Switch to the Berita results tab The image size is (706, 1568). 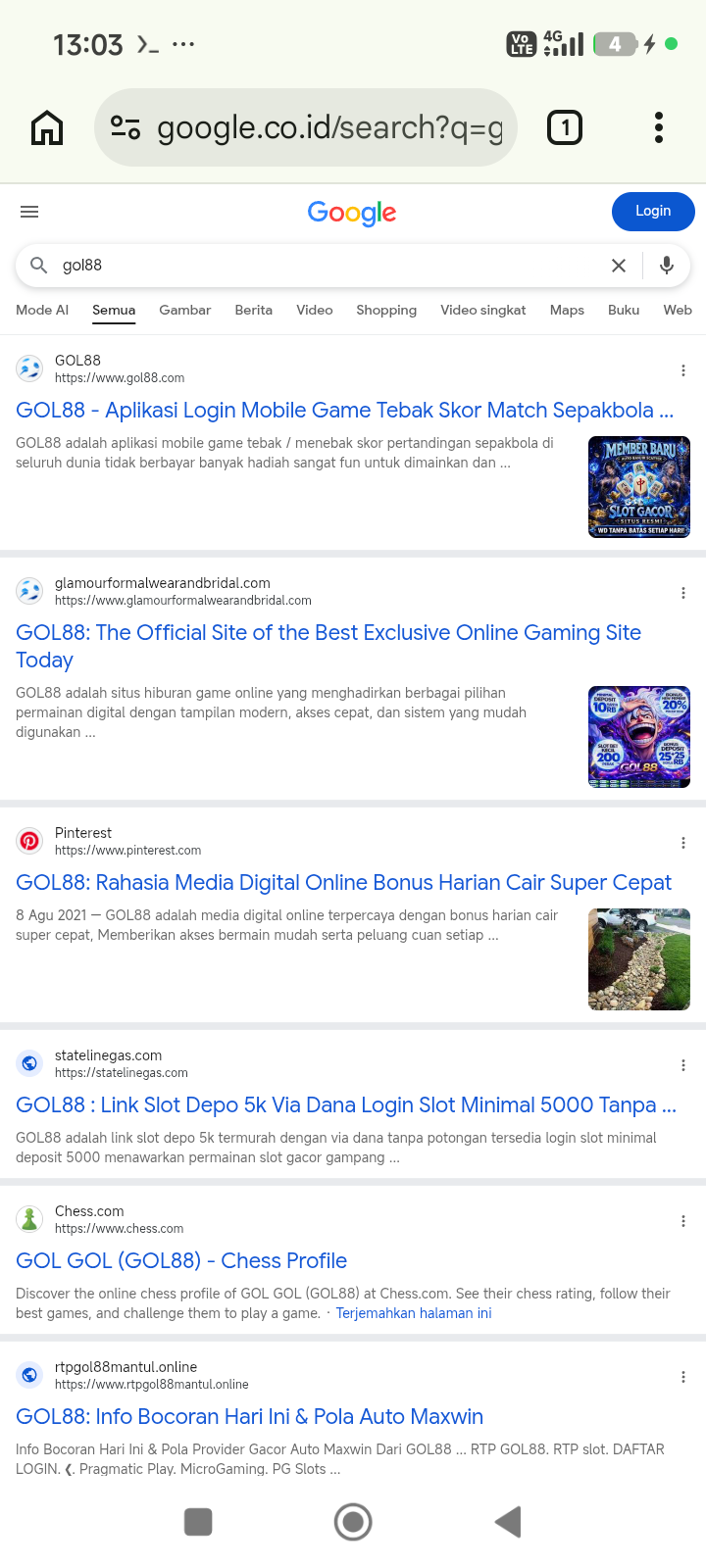[254, 310]
